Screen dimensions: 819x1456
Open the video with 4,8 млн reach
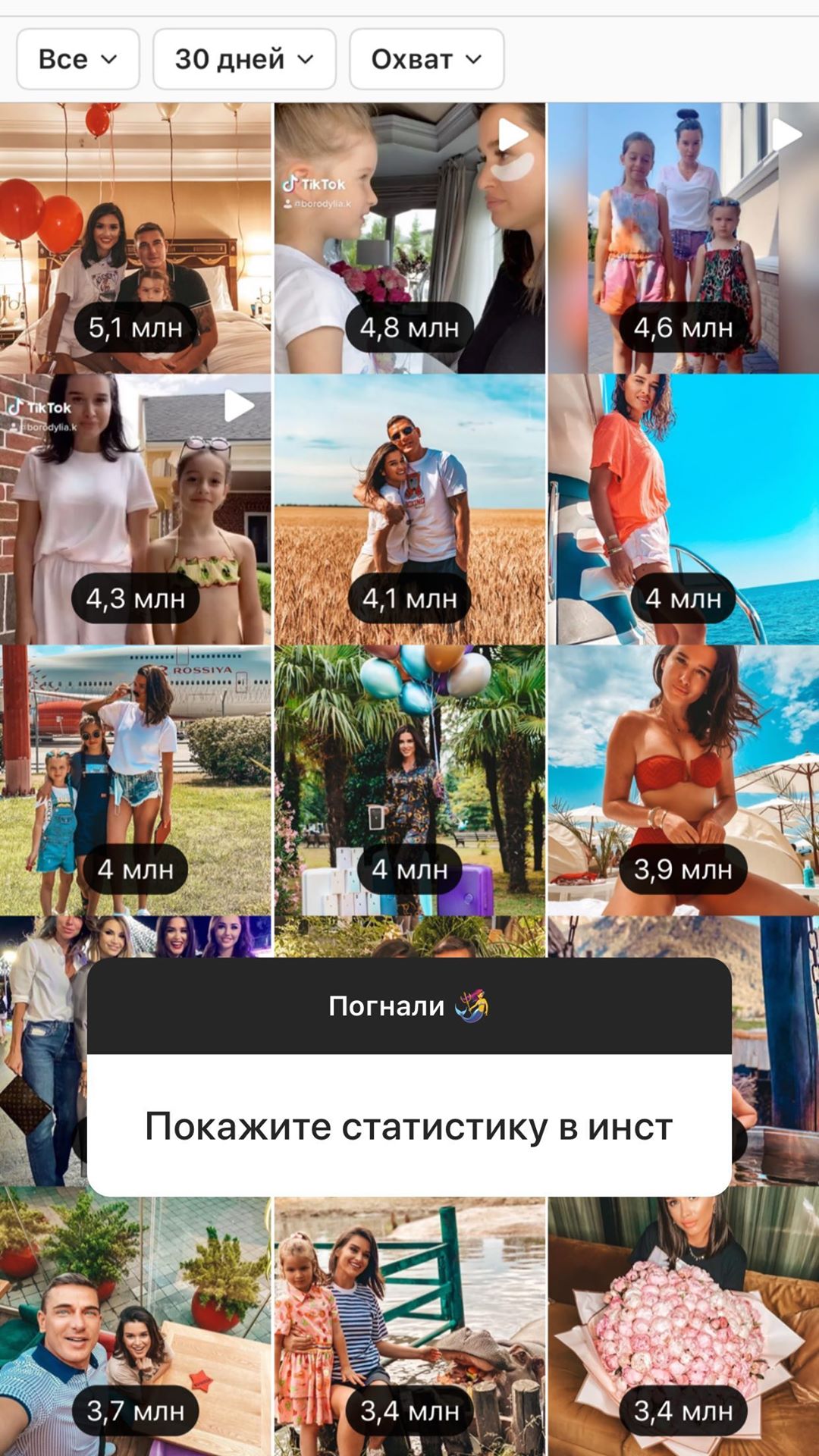click(x=409, y=237)
